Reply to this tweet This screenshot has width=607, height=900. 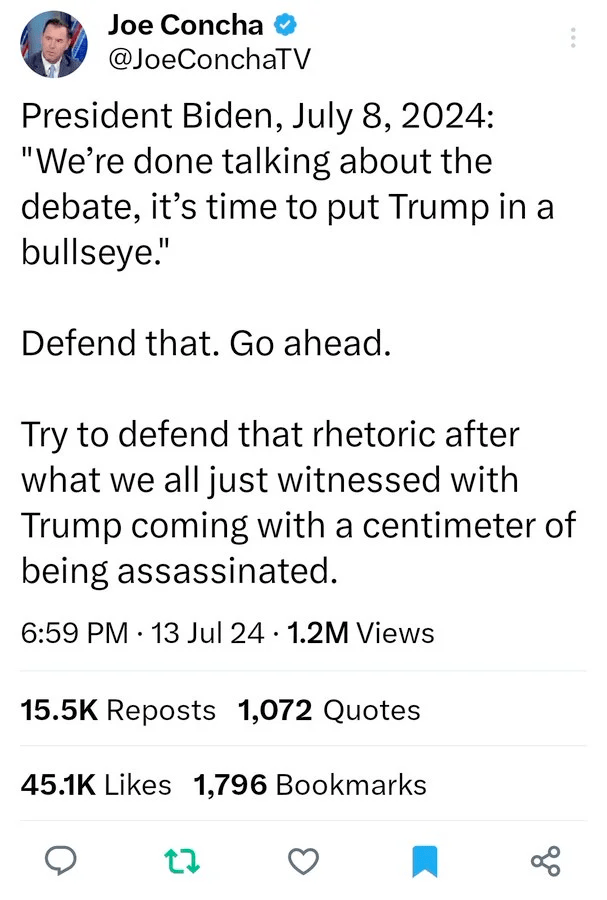point(62,860)
